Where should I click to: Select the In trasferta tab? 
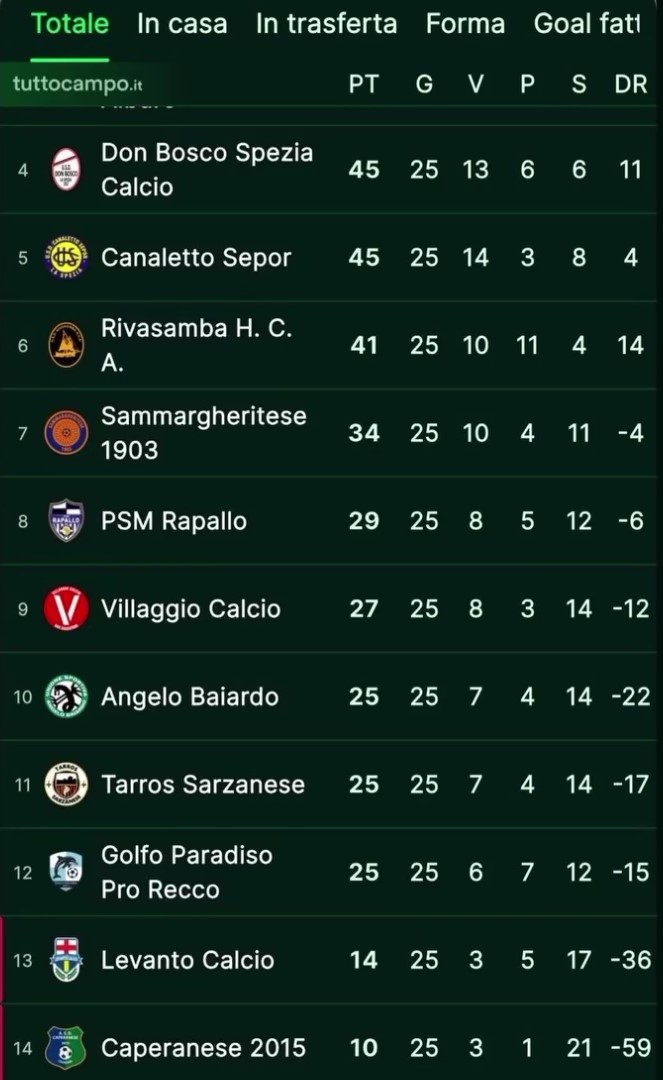pos(326,24)
